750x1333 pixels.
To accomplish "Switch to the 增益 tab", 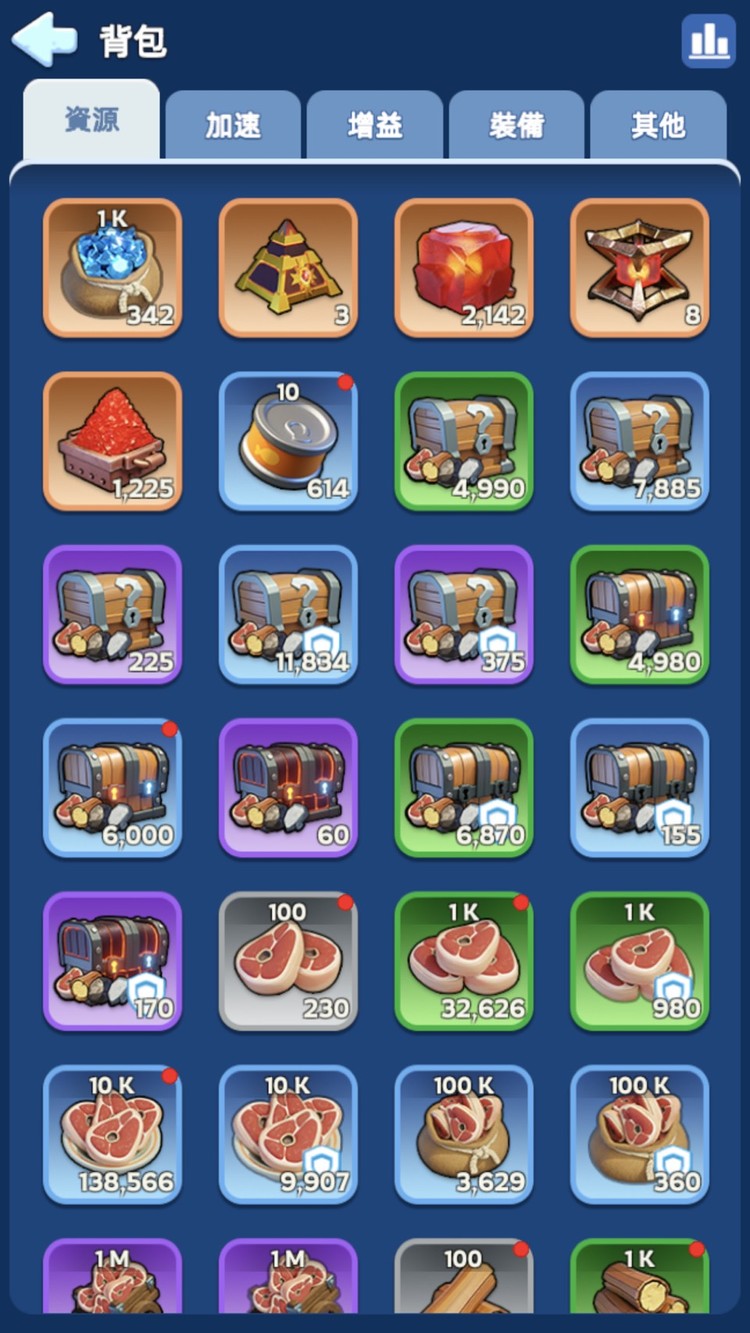I will coord(375,126).
